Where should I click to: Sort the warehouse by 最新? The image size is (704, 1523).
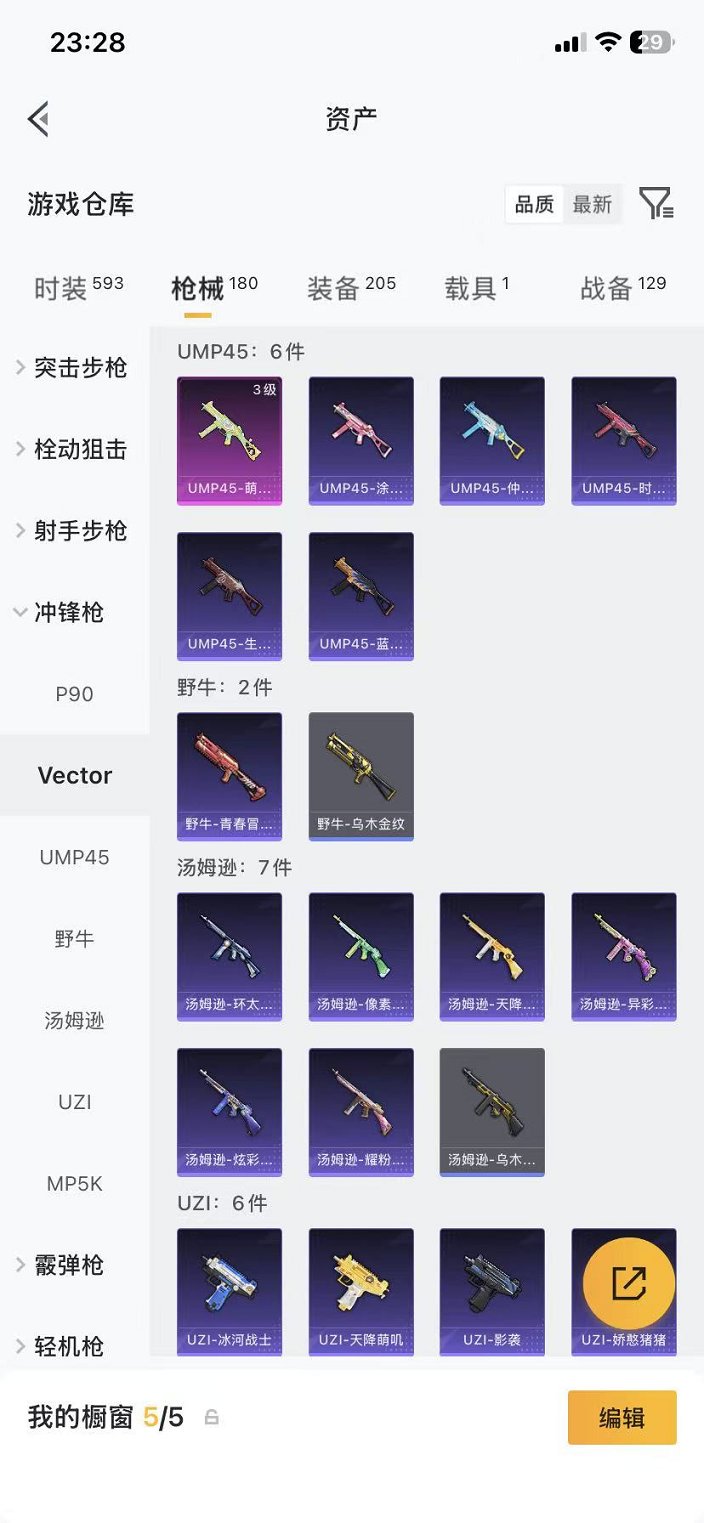pyautogui.click(x=592, y=204)
